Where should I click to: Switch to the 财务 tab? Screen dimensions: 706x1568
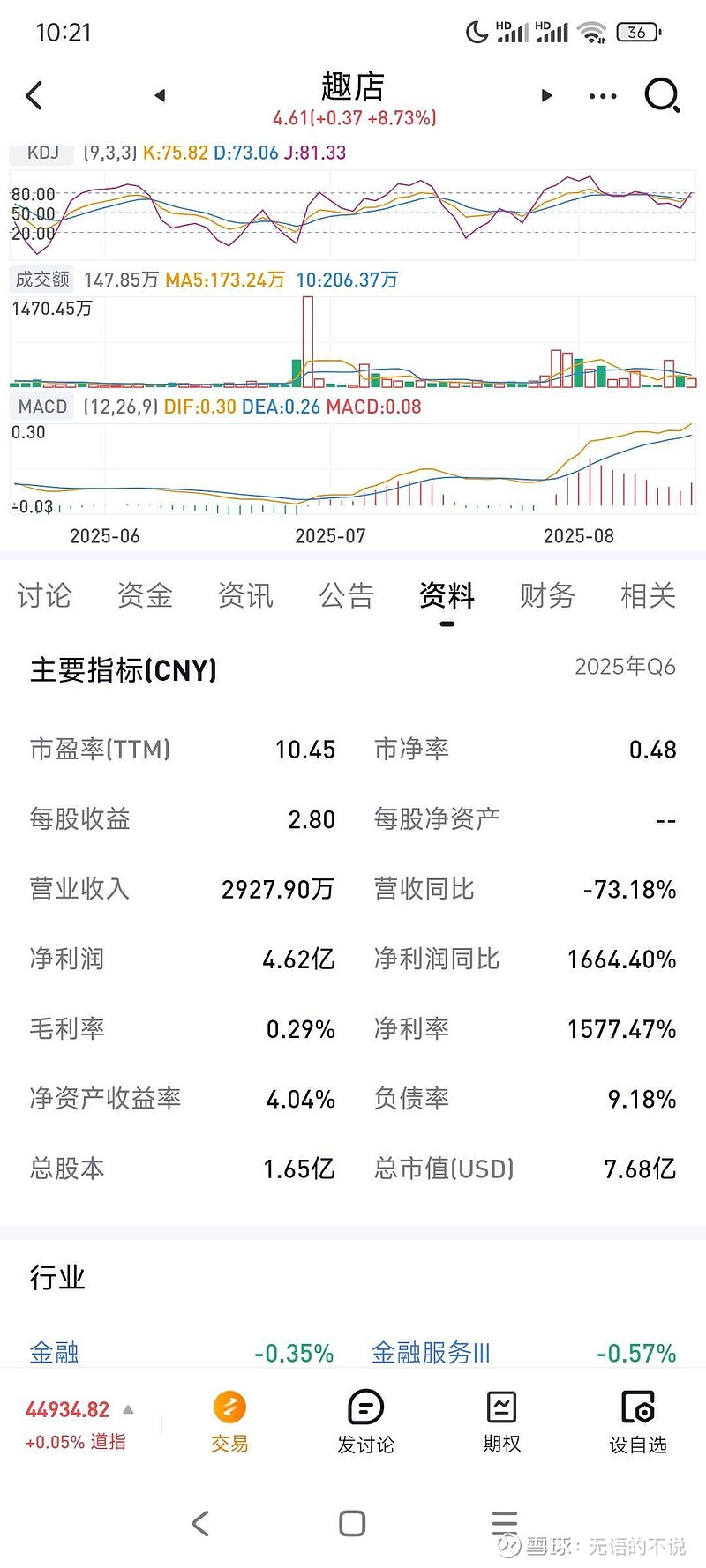coord(547,596)
